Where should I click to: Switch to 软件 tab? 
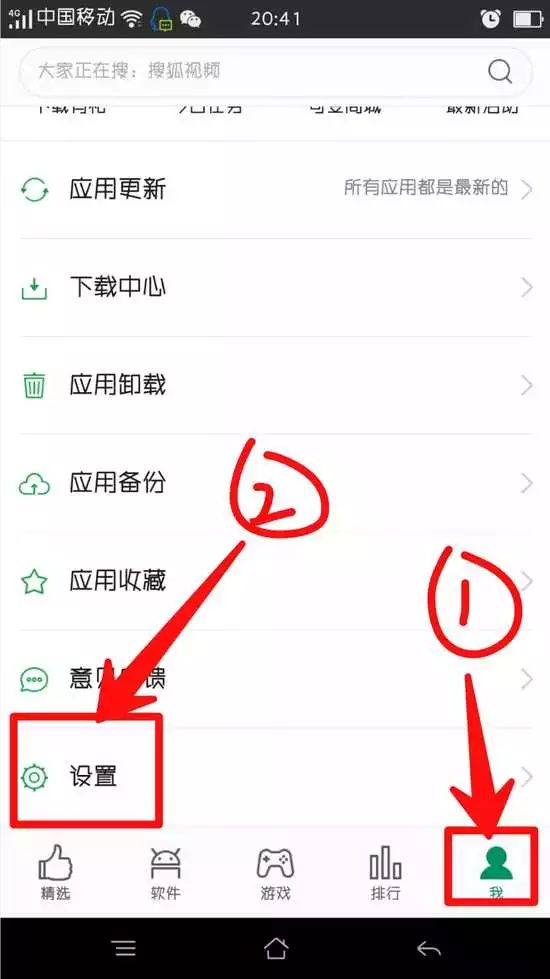[x=165, y=872]
